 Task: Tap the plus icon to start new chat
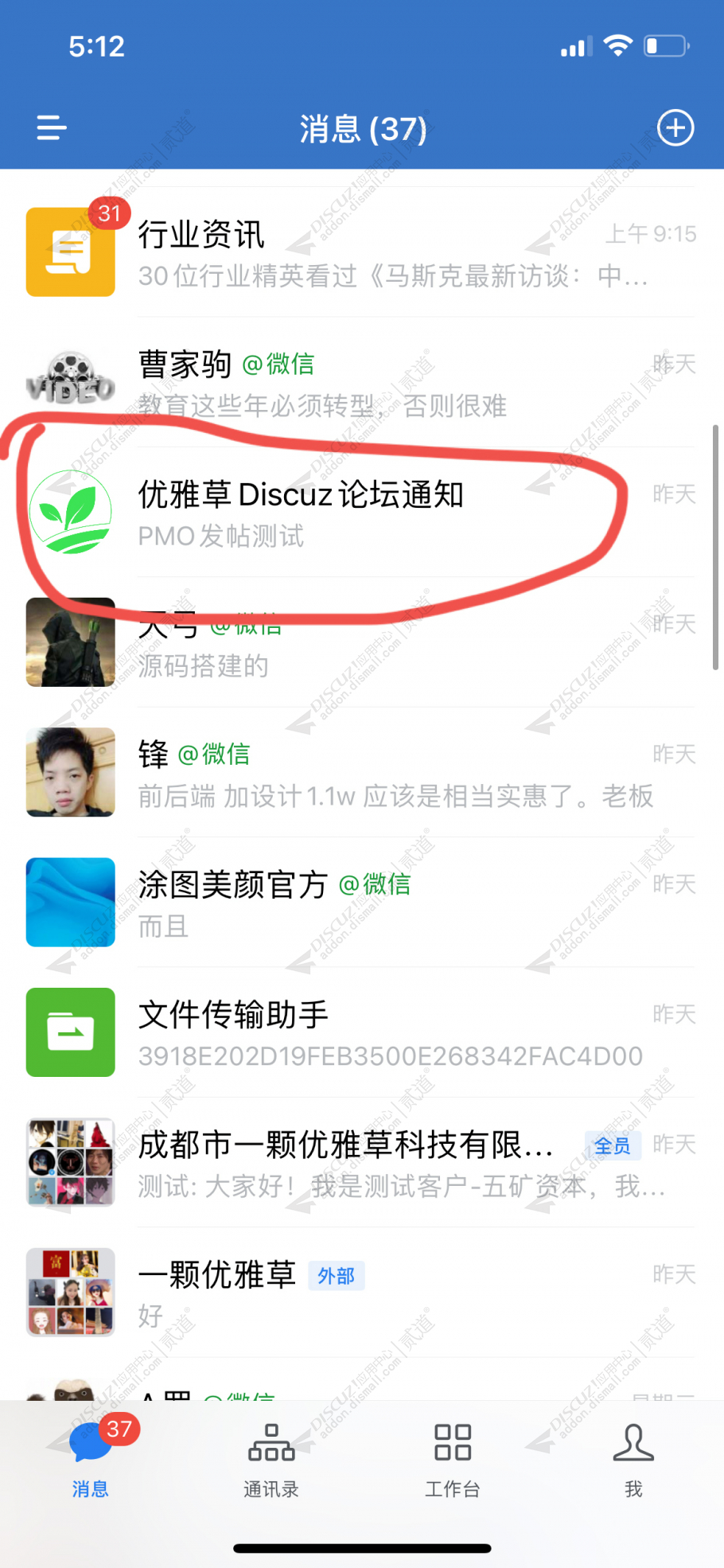675,127
